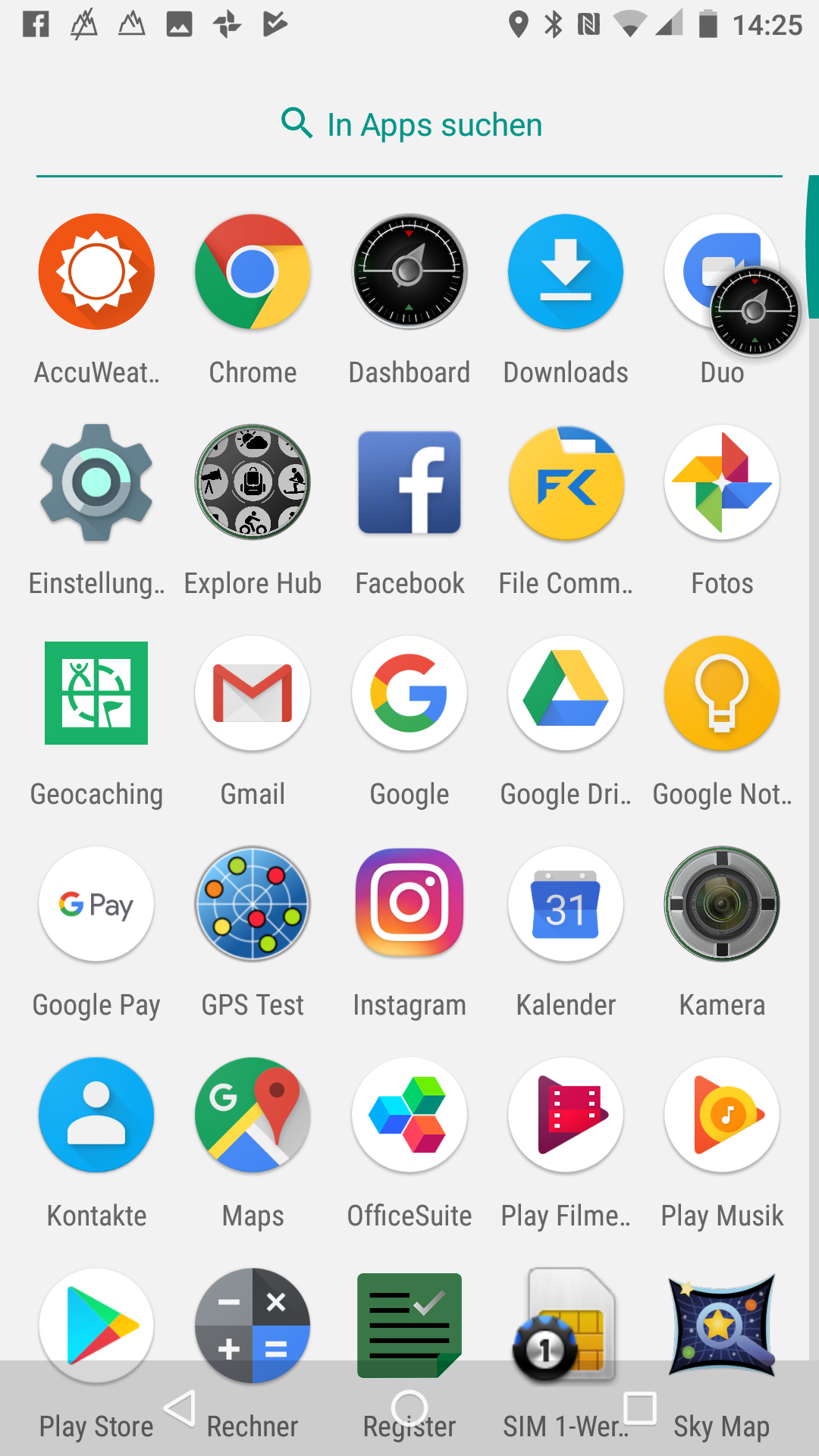The width and height of the screenshot is (819, 1456).
Task: Tap the system back button
Action: coord(180,1408)
